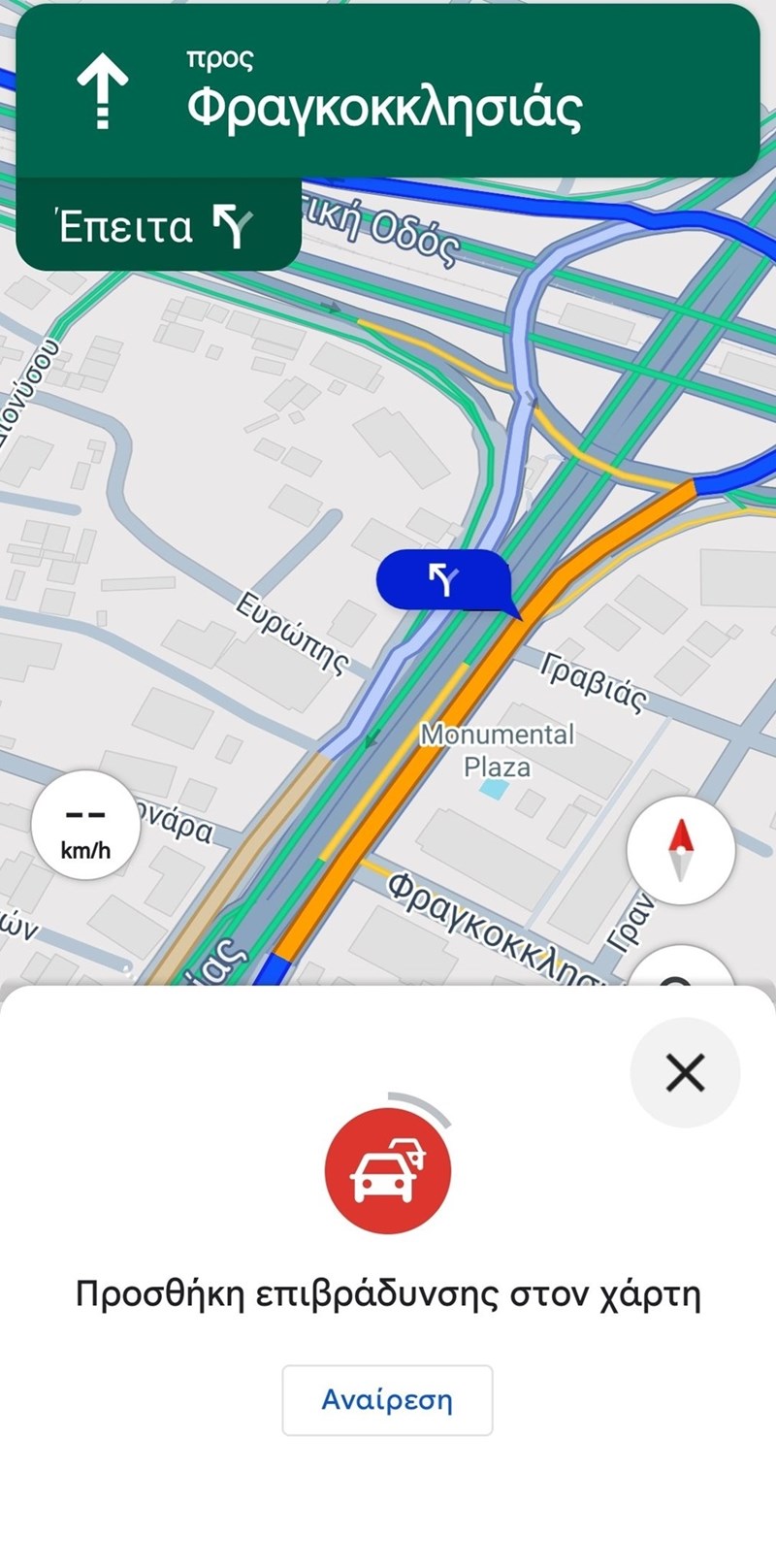This screenshot has width=776, height=1568.
Task: Tap the speedometer km/h indicator circle
Action: click(83, 824)
